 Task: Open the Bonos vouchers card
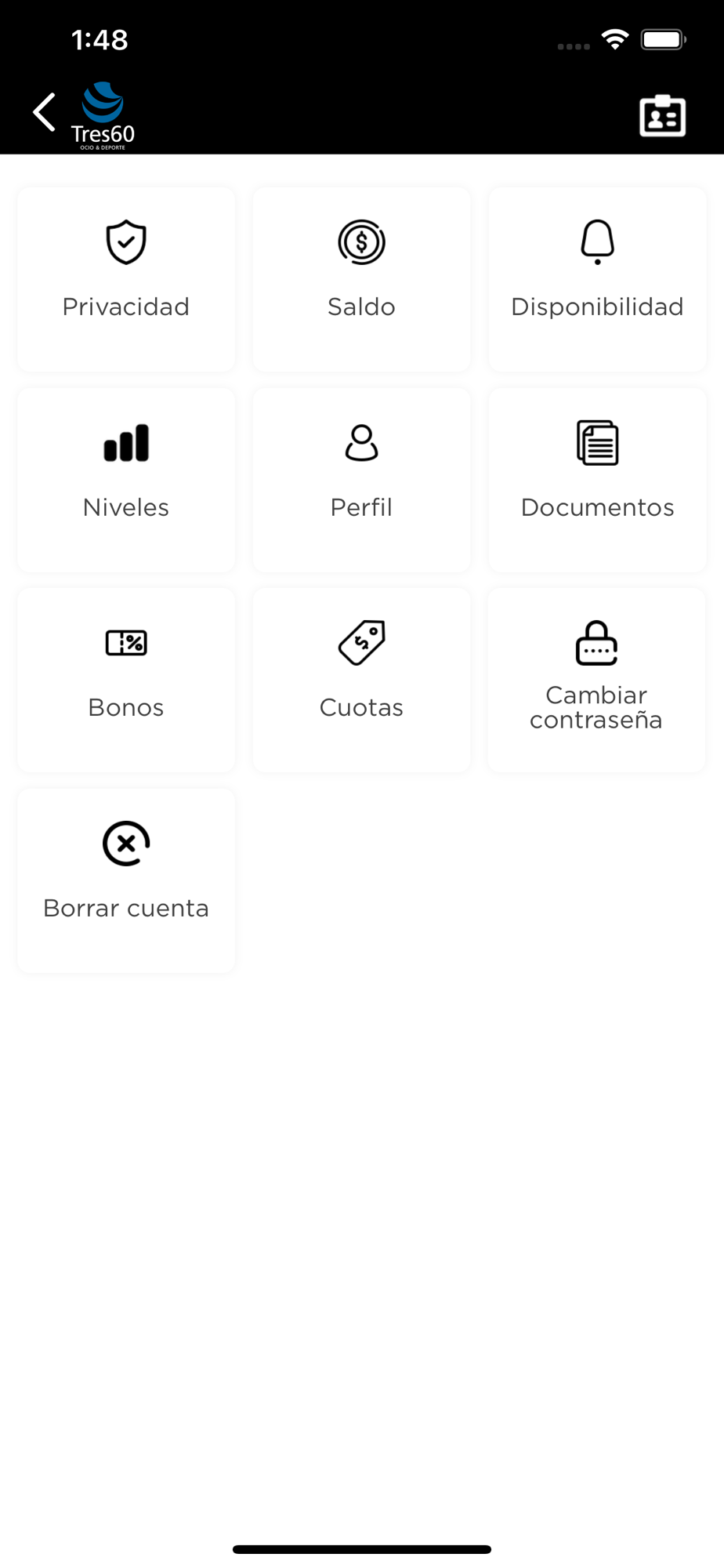click(x=126, y=681)
